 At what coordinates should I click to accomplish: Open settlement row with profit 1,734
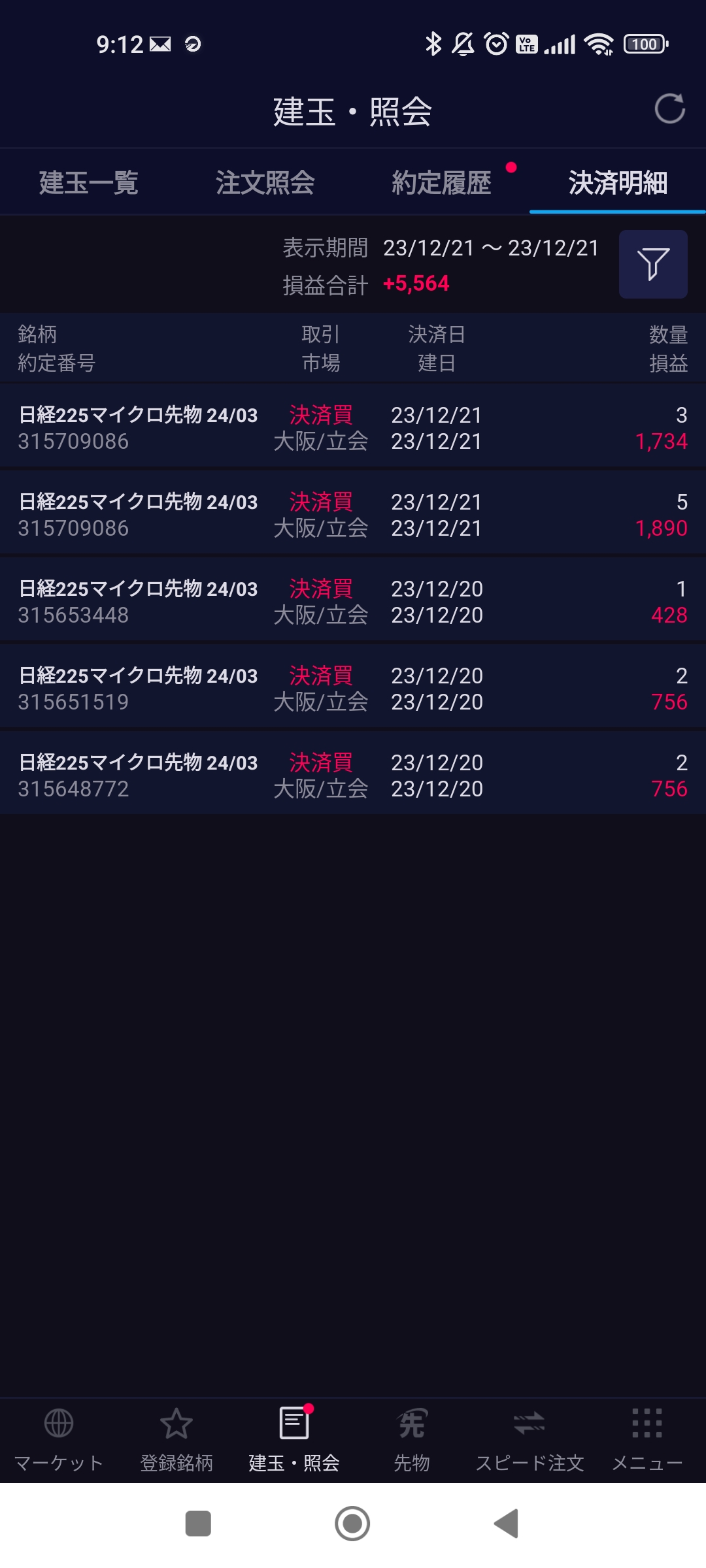pos(353,427)
